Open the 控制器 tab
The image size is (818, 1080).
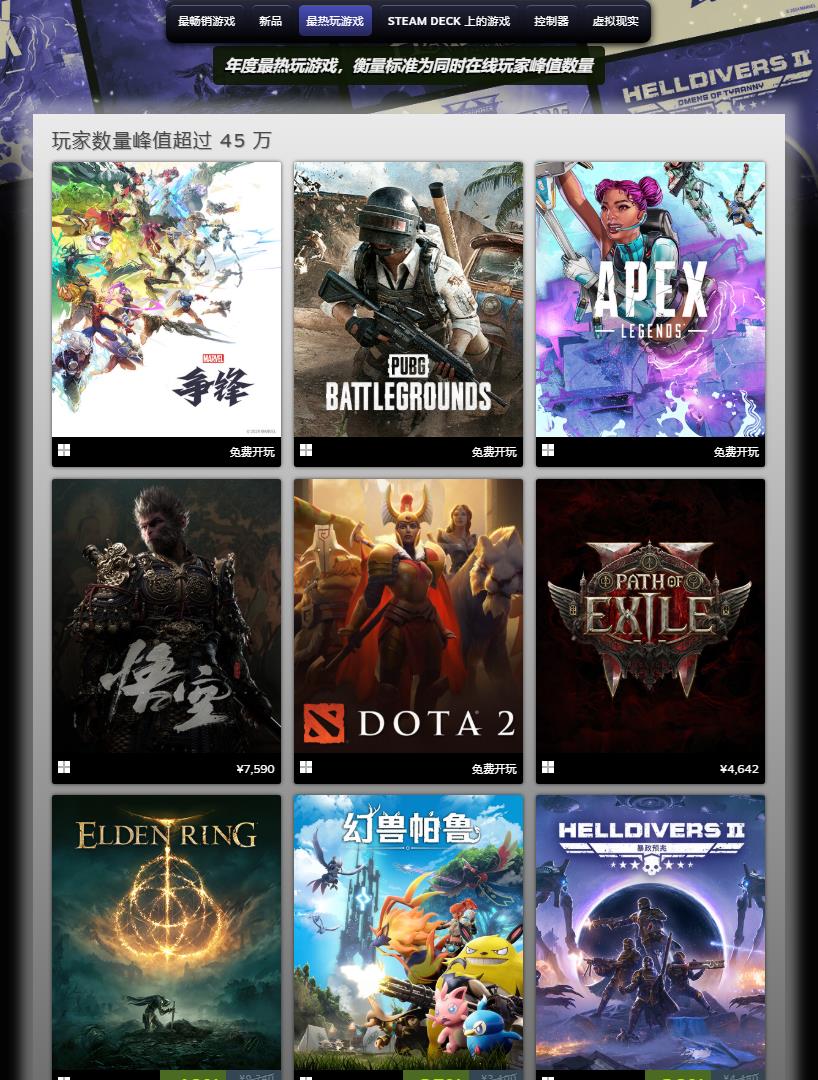[x=551, y=21]
